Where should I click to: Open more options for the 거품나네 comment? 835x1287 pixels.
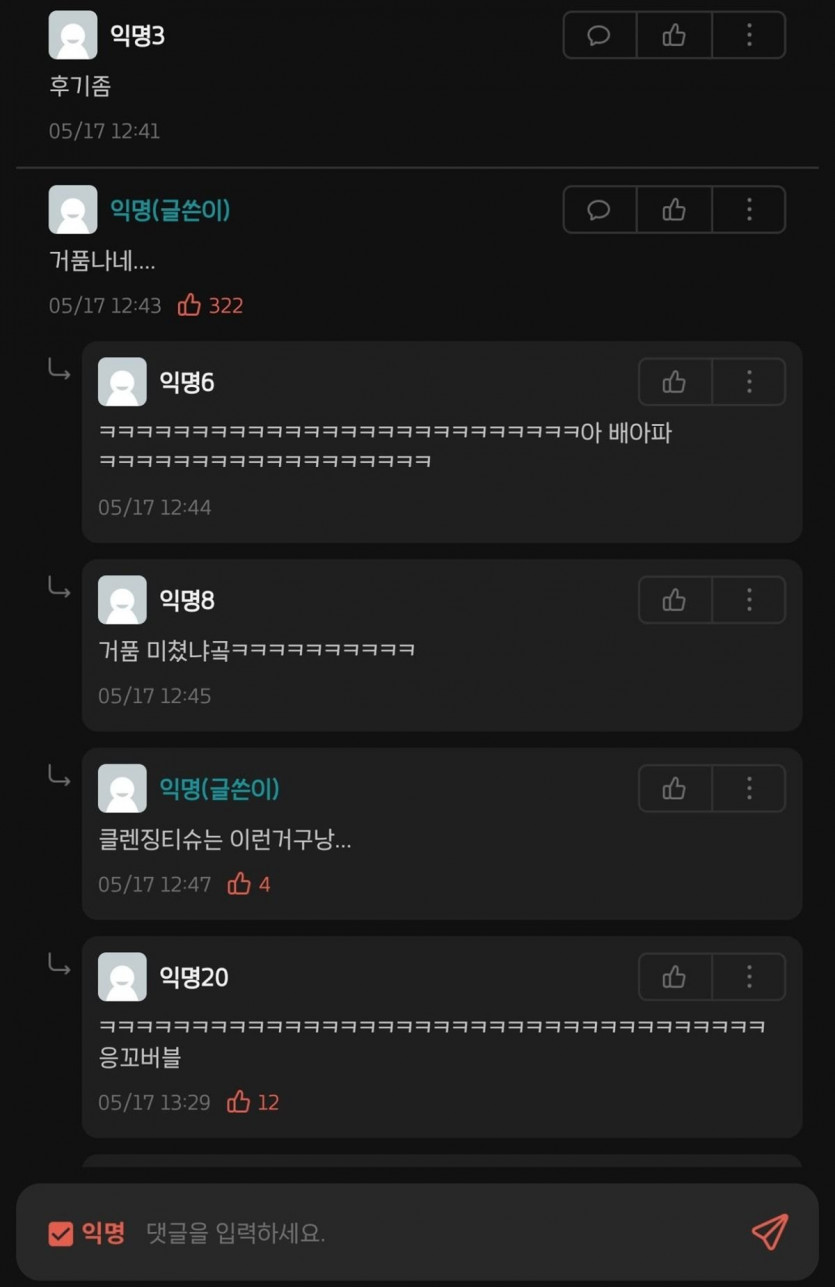[749, 210]
